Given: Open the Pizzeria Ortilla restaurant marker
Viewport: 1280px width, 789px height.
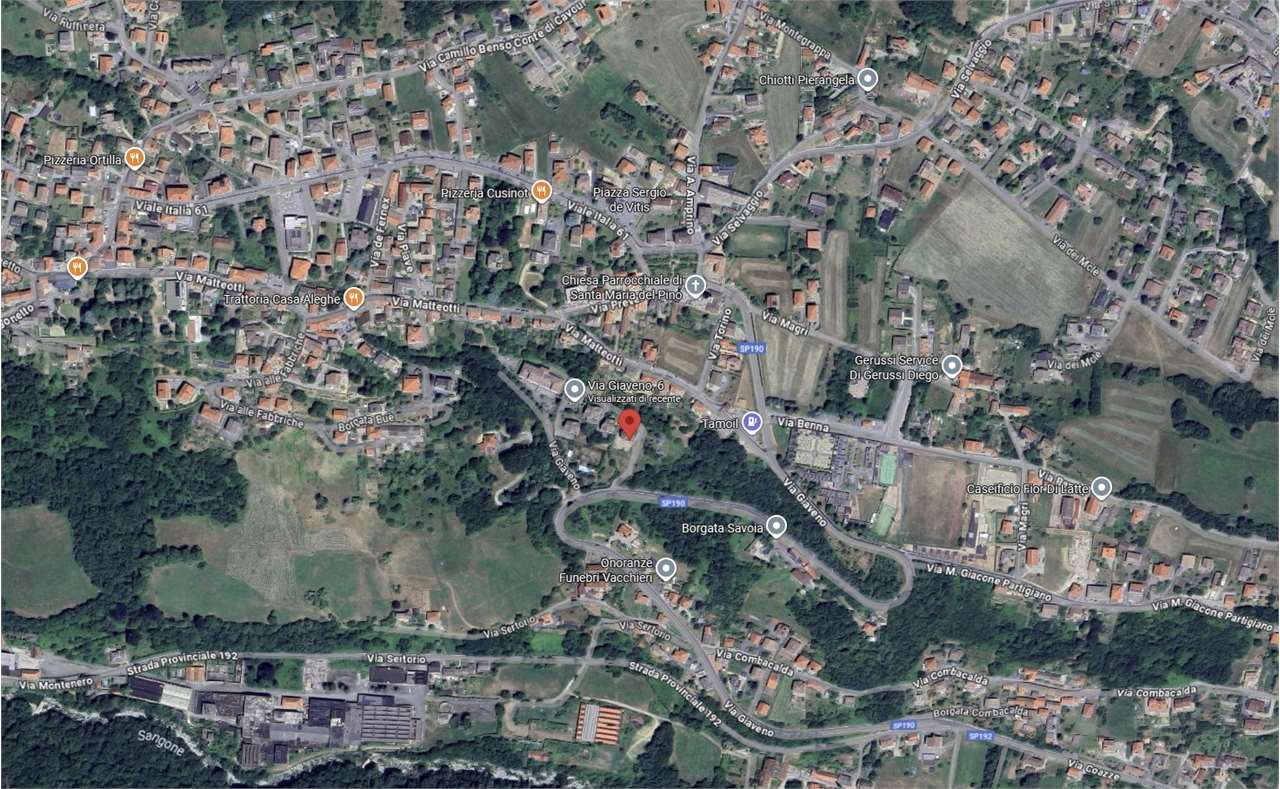Looking at the screenshot, I should tap(134, 158).
